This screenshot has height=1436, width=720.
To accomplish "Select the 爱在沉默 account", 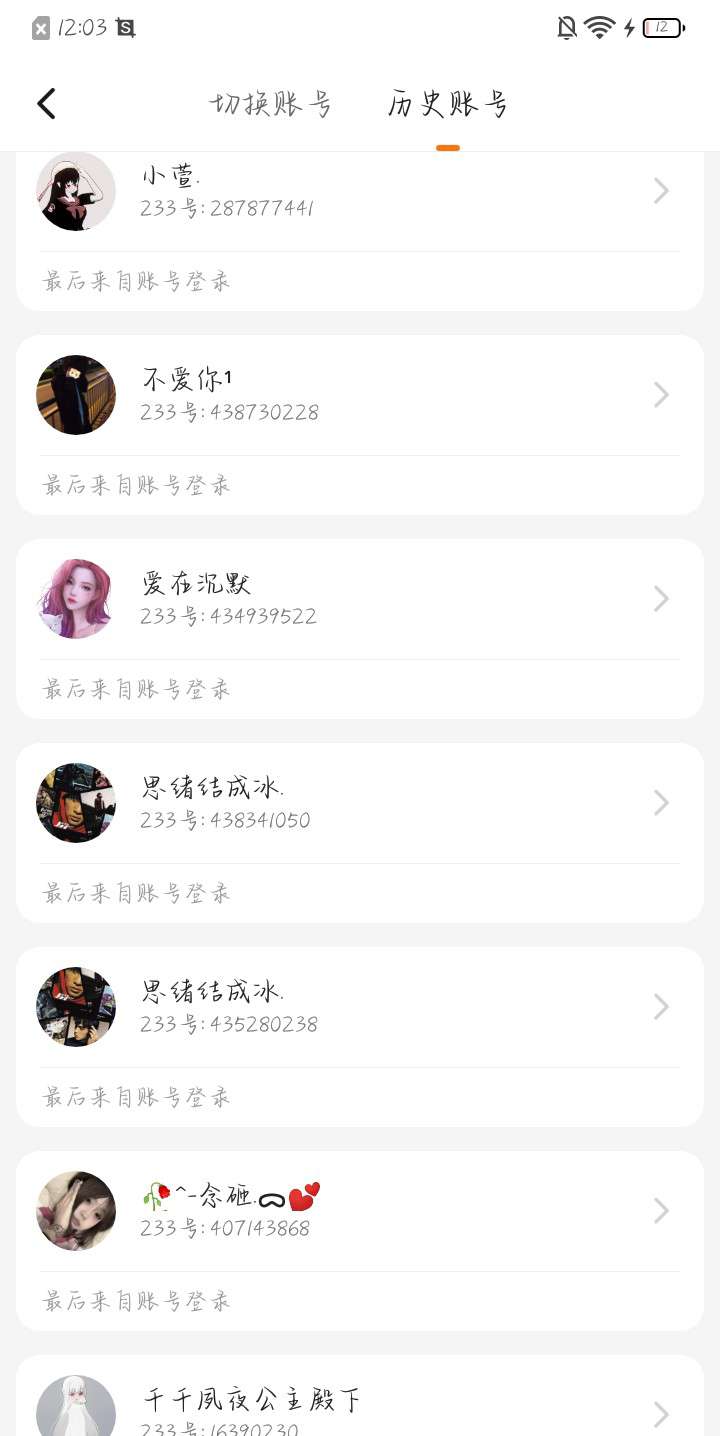I will click(x=360, y=599).
